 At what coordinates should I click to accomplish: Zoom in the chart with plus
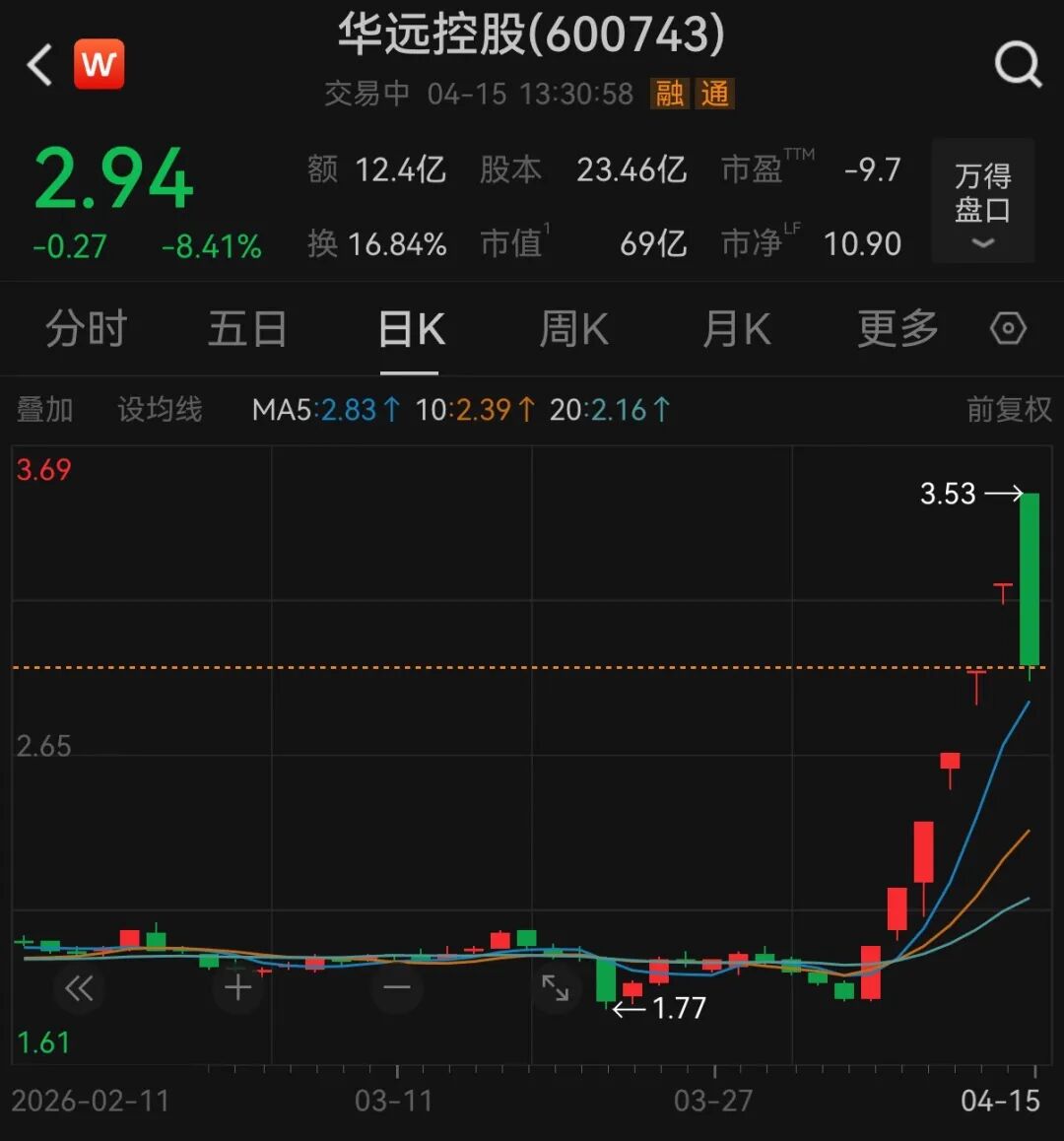[x=238, y=988]
